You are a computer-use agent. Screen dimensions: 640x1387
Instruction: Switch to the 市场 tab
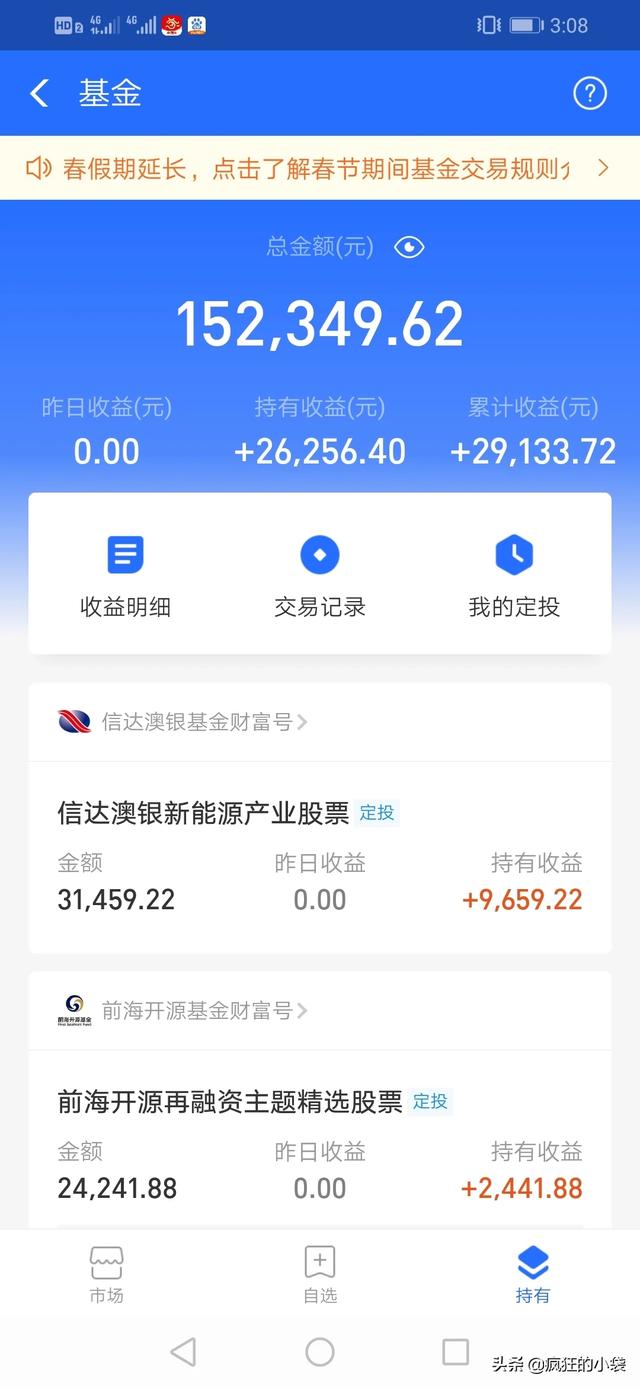tap(106, 1275)
